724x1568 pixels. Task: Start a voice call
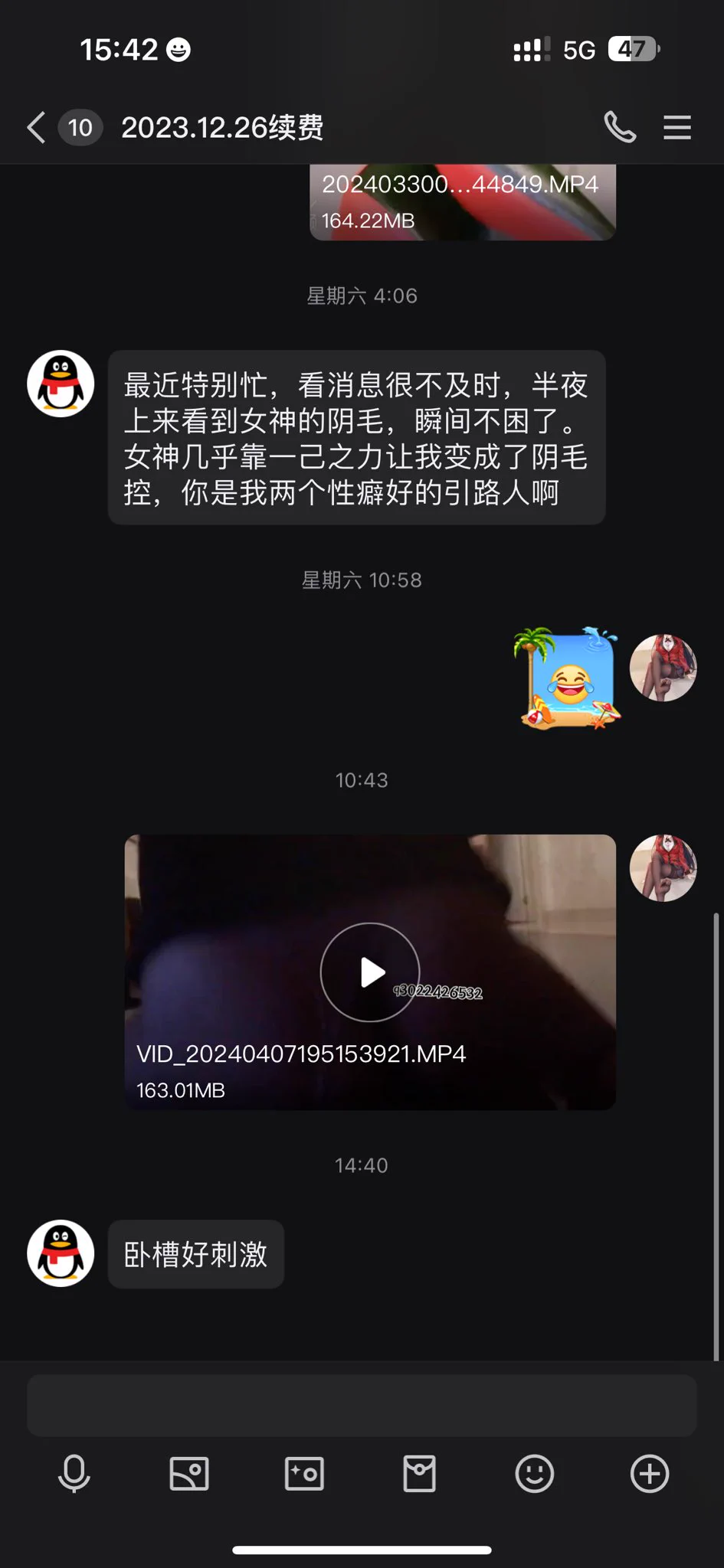click(x=620, y=127)
